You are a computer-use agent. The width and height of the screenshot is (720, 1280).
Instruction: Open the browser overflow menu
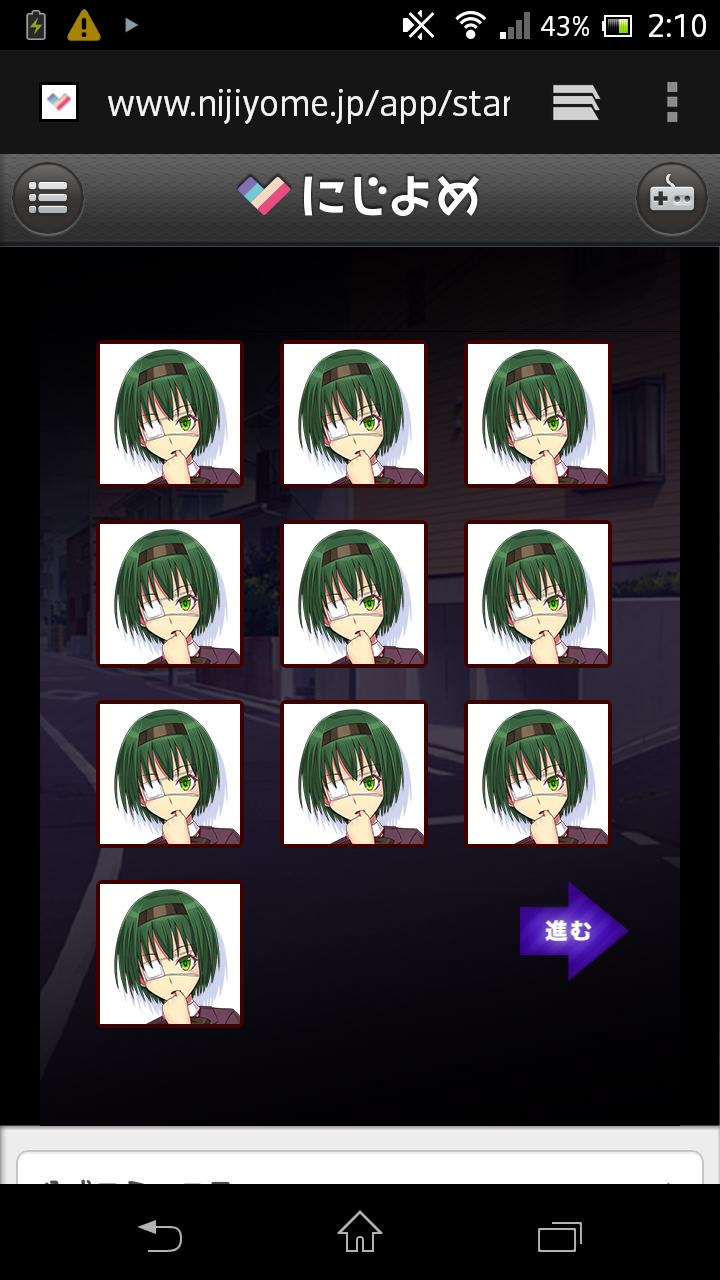point(672,102)
